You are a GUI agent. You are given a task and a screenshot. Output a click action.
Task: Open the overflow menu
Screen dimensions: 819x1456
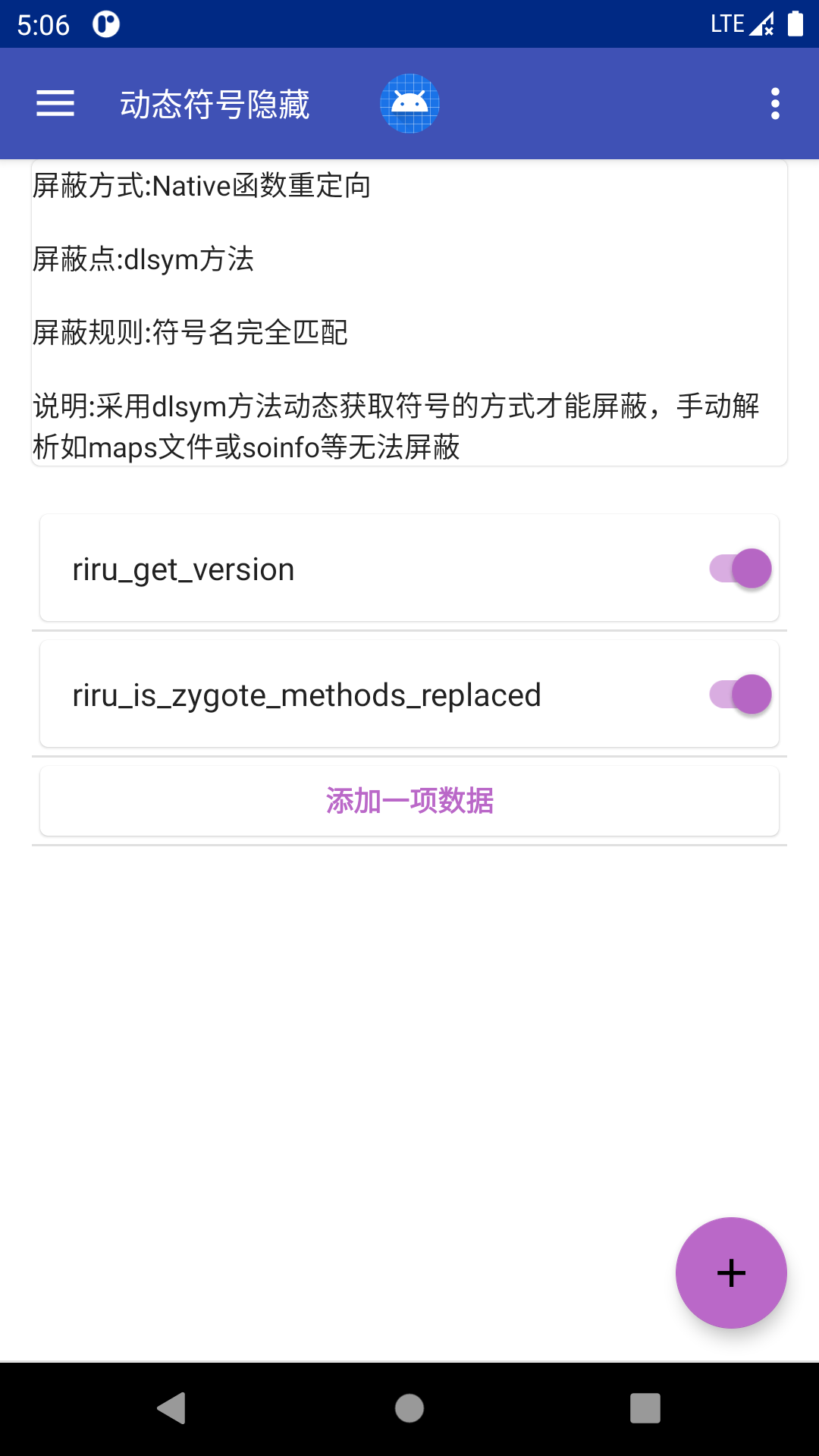(x=774, y=103)
